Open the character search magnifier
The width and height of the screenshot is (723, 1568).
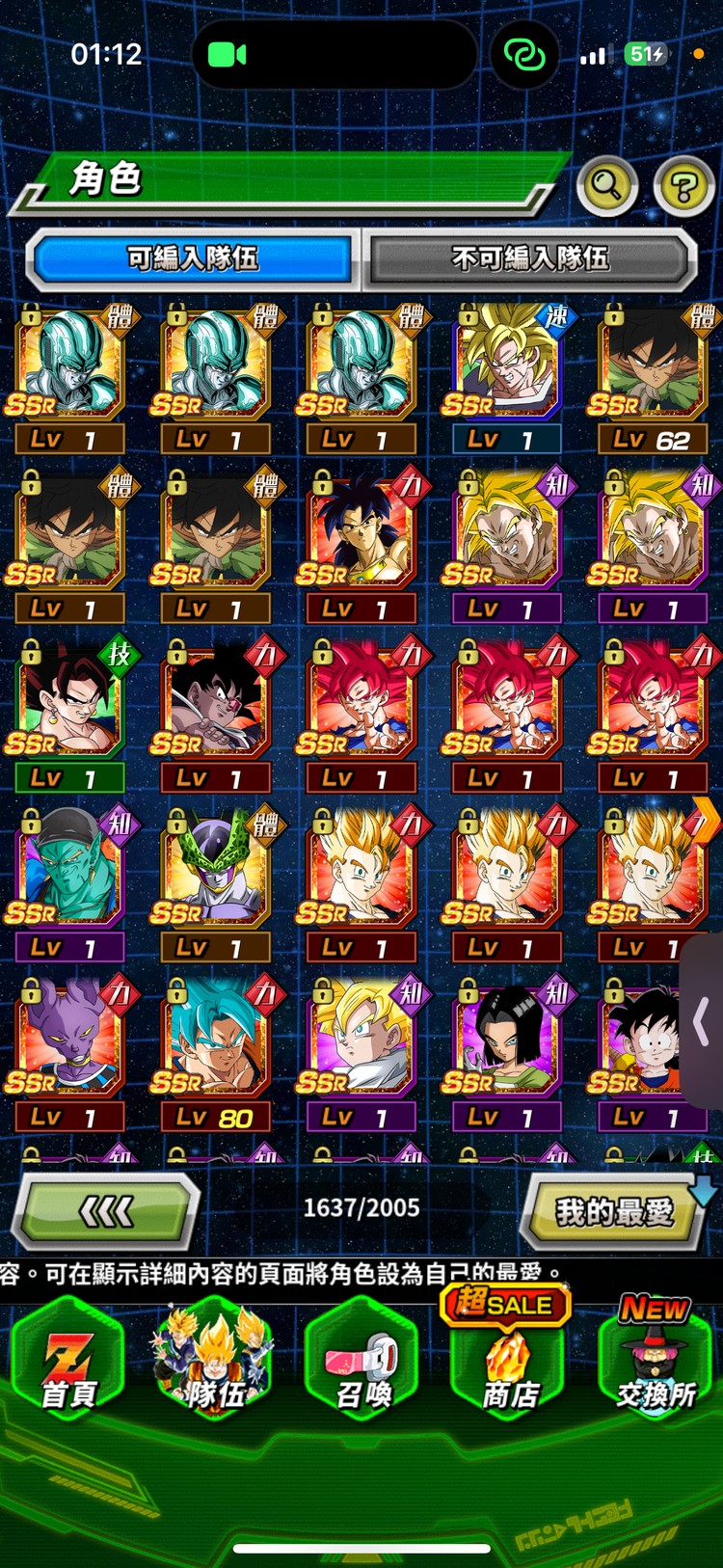coord(606,183)
